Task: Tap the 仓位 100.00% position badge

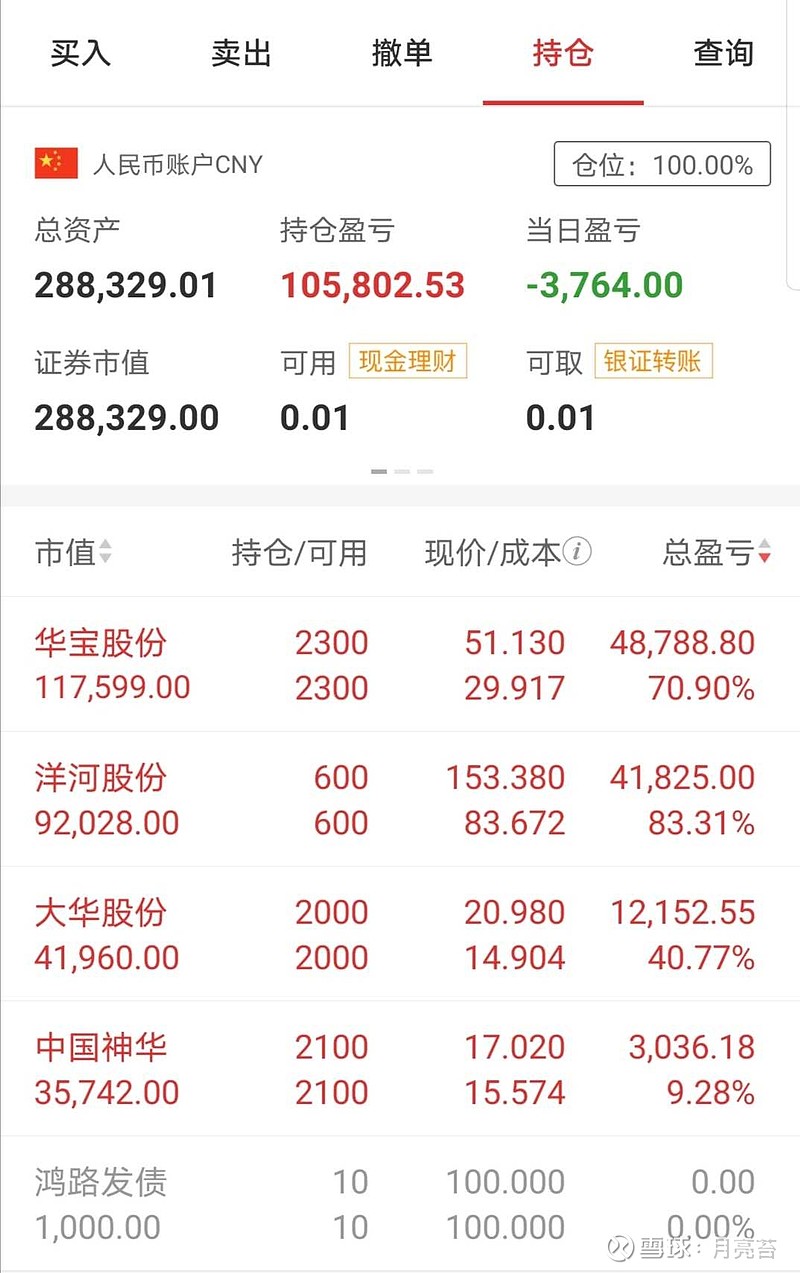Action: click(662, 163)
